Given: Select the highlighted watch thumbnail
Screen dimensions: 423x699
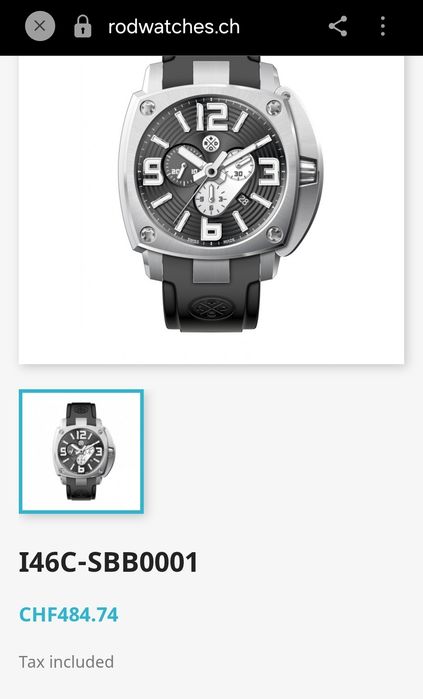Looking at the screenshot, I should (x=81, y=452).
